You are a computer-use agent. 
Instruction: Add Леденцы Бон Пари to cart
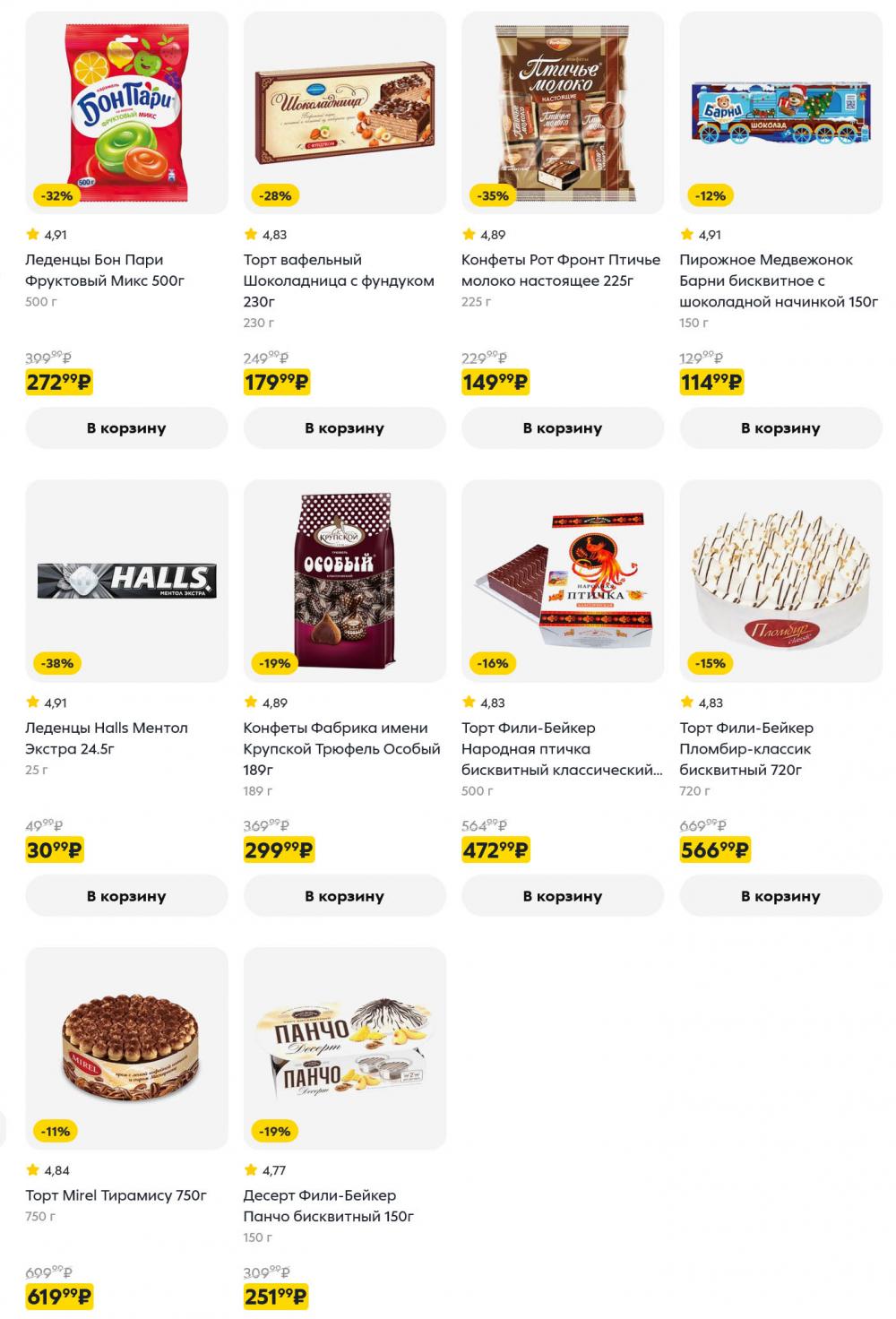125,428
